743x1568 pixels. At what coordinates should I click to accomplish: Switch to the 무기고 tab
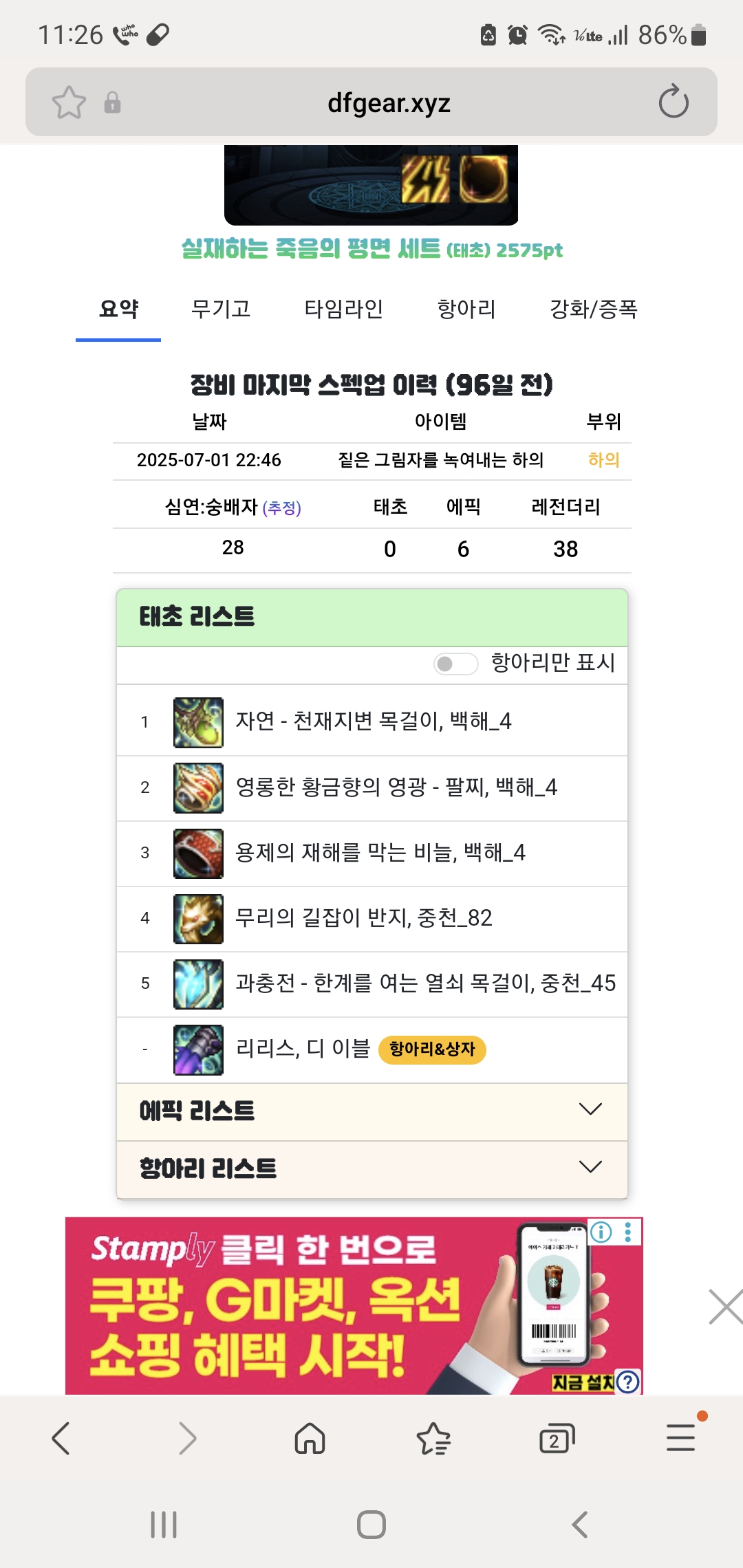221,309
